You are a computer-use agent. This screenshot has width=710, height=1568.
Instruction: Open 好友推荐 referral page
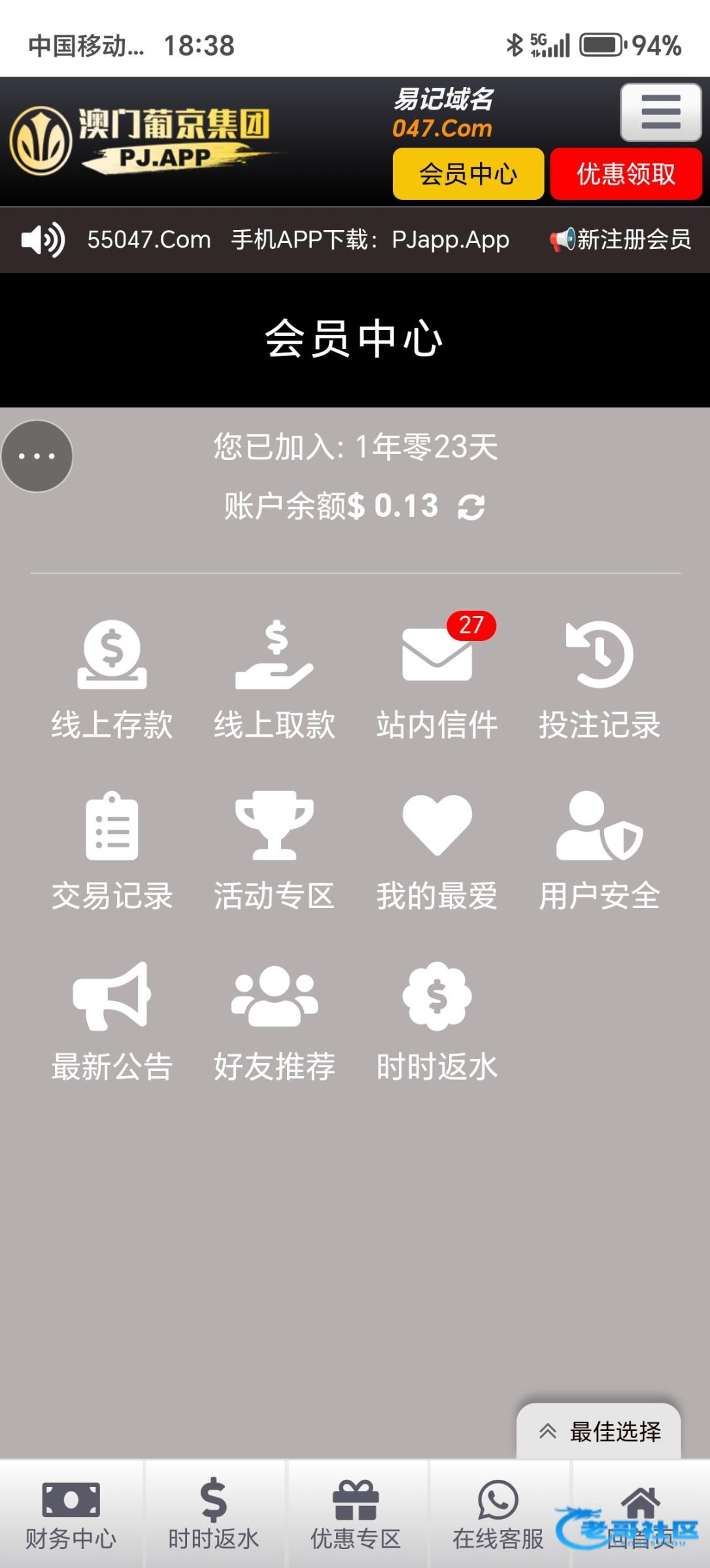click(x=274, y=1022)
